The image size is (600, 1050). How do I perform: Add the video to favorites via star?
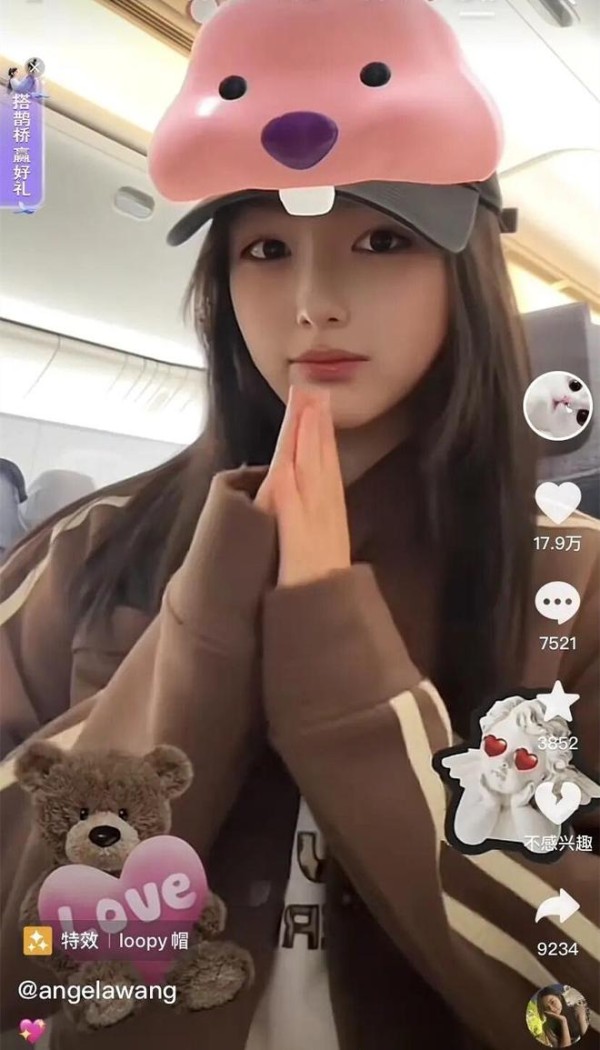558,702
